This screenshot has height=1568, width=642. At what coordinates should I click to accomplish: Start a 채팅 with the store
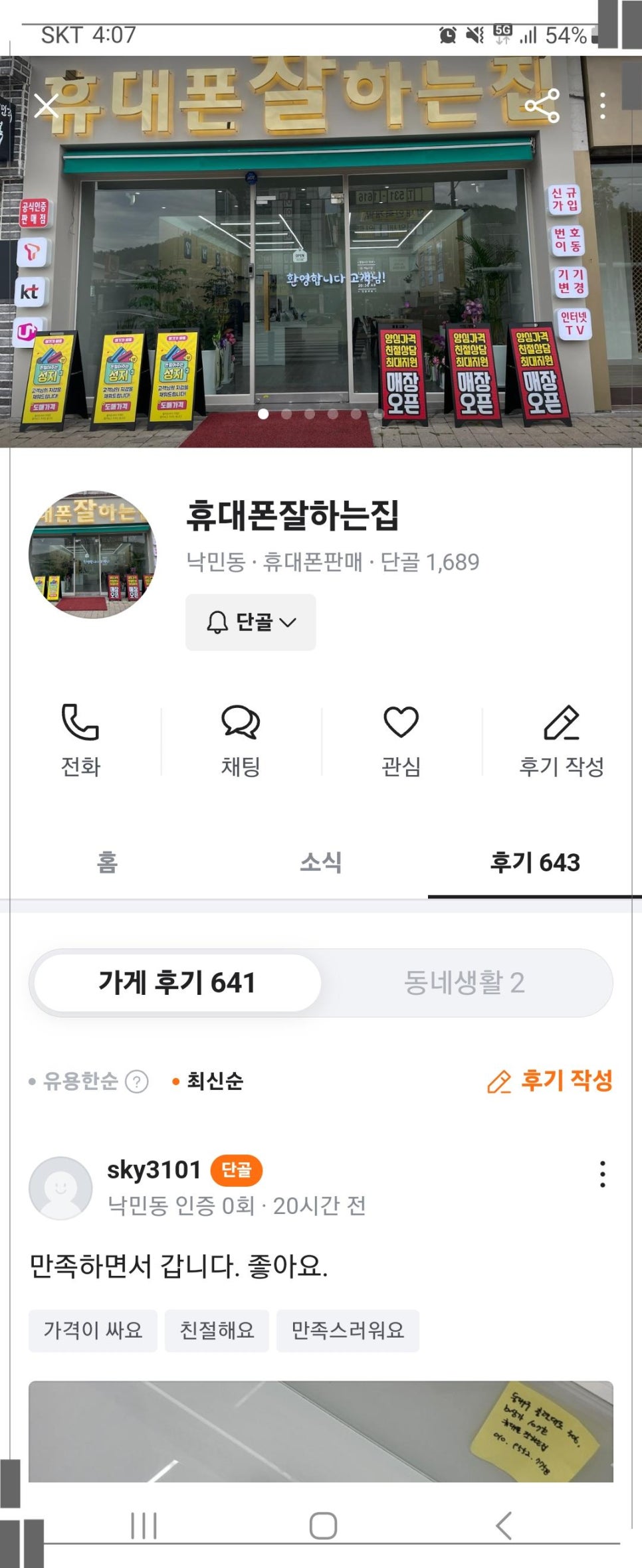point(241,740)
